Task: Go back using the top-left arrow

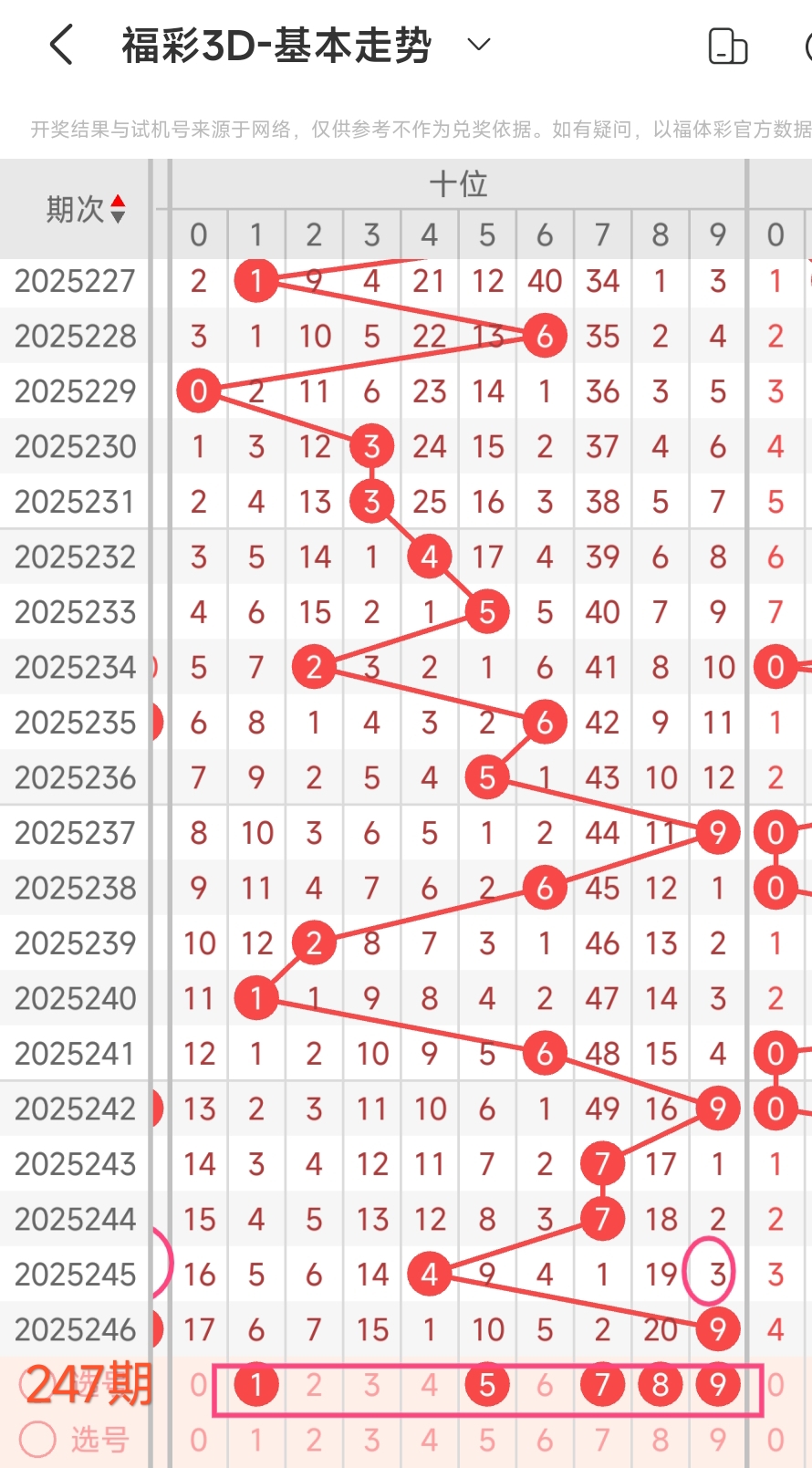Action: (x=61, y=44)
